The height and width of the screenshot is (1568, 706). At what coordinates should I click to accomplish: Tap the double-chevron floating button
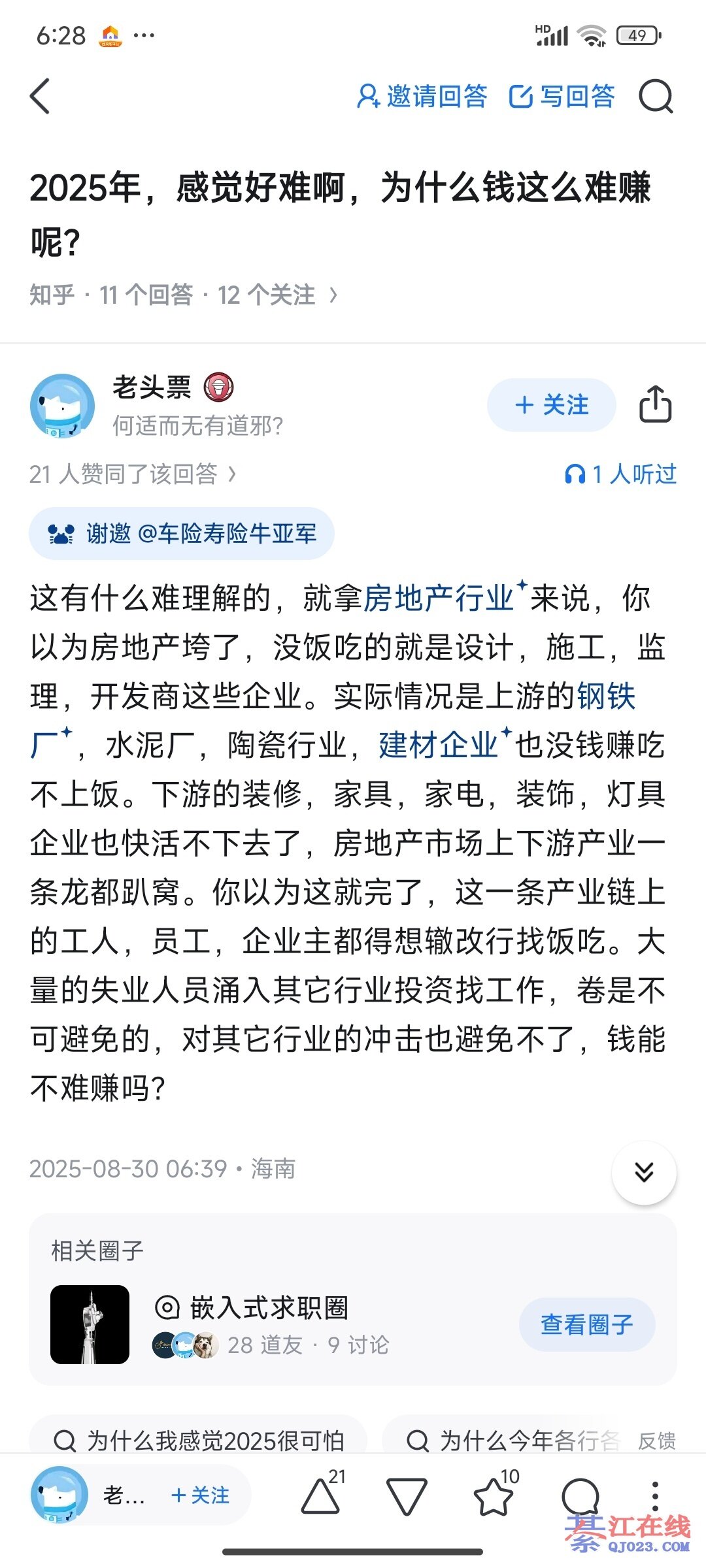click(644, 1172)
